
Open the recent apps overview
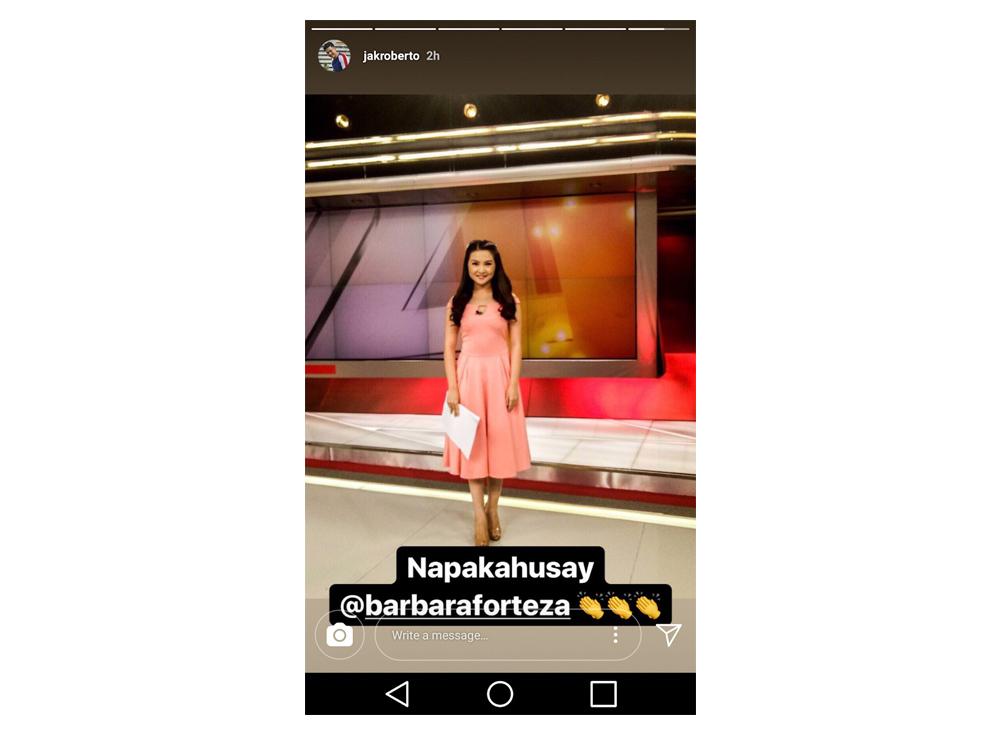tap(603, 694)
